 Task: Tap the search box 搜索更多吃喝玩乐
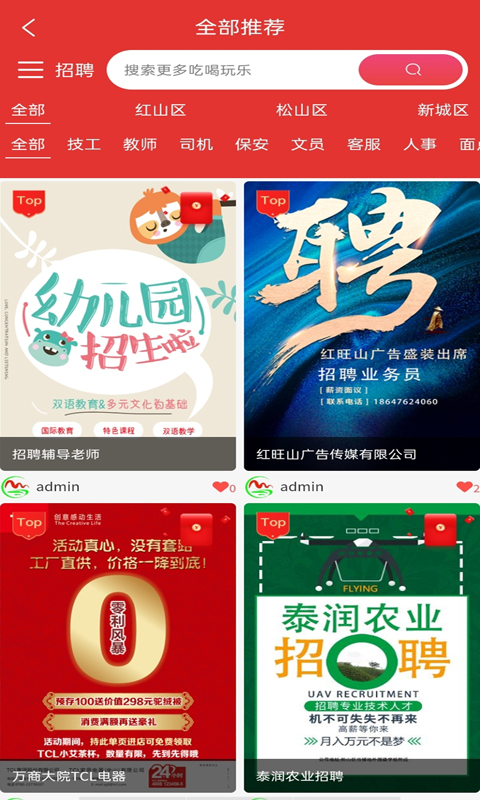232,70
